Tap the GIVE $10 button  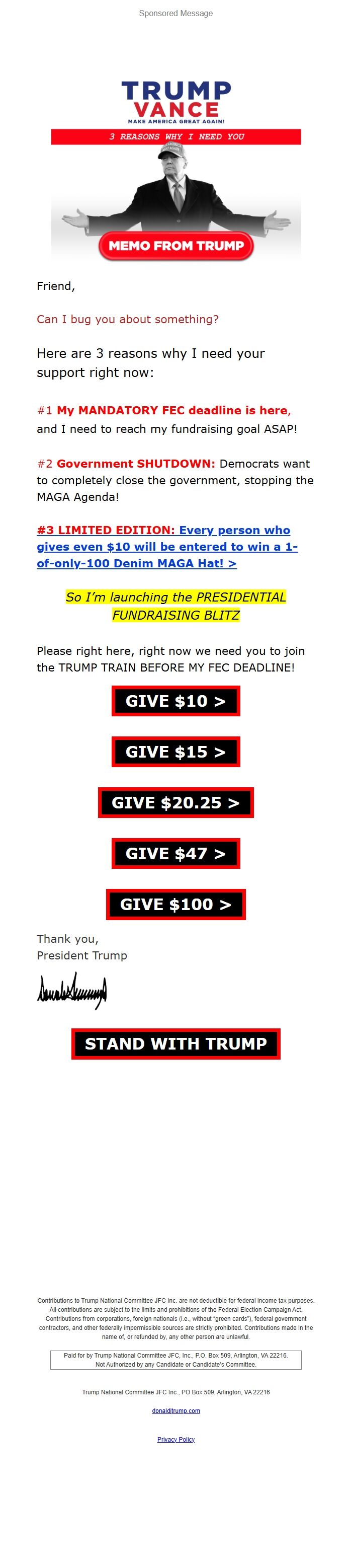tap(175, 701)
